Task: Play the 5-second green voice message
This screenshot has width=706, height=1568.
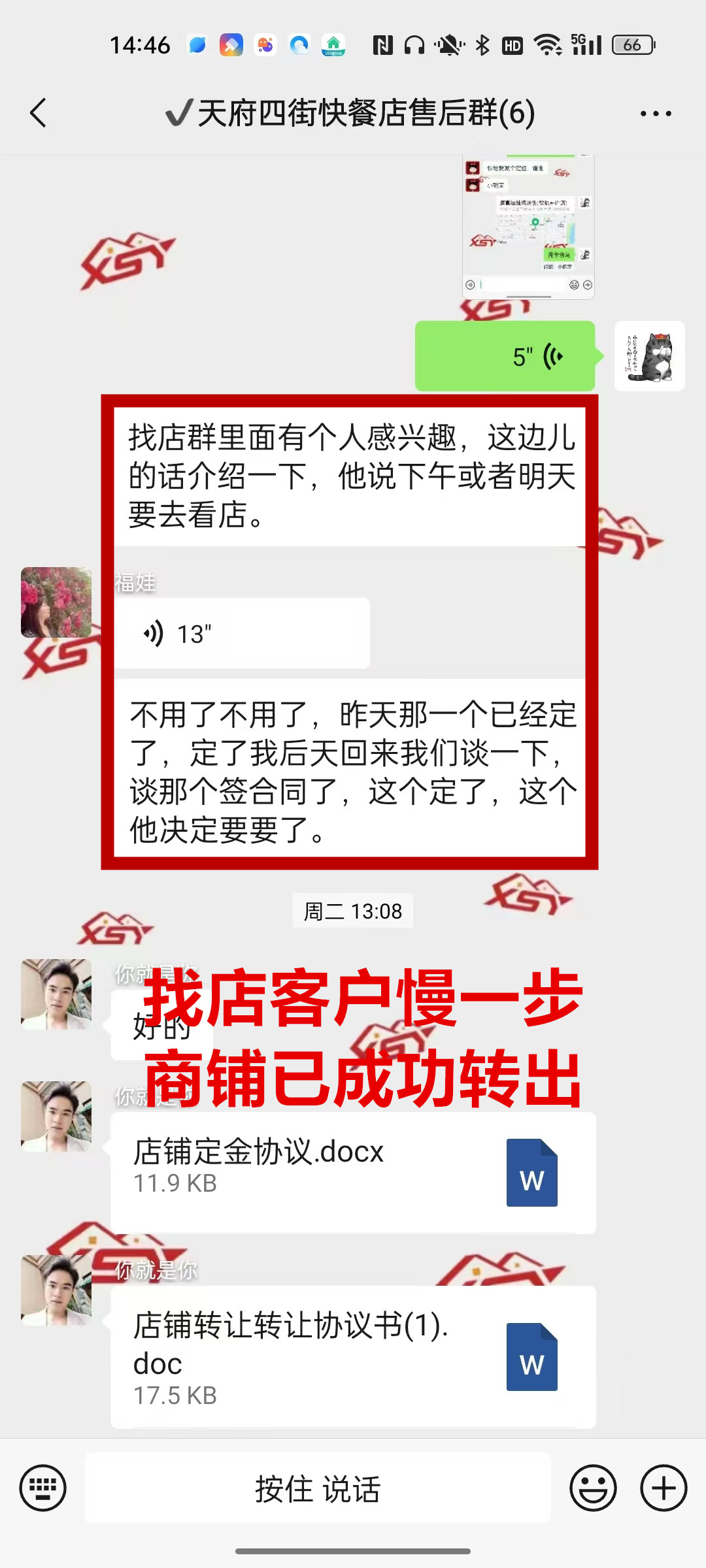Action: point(505,356)
